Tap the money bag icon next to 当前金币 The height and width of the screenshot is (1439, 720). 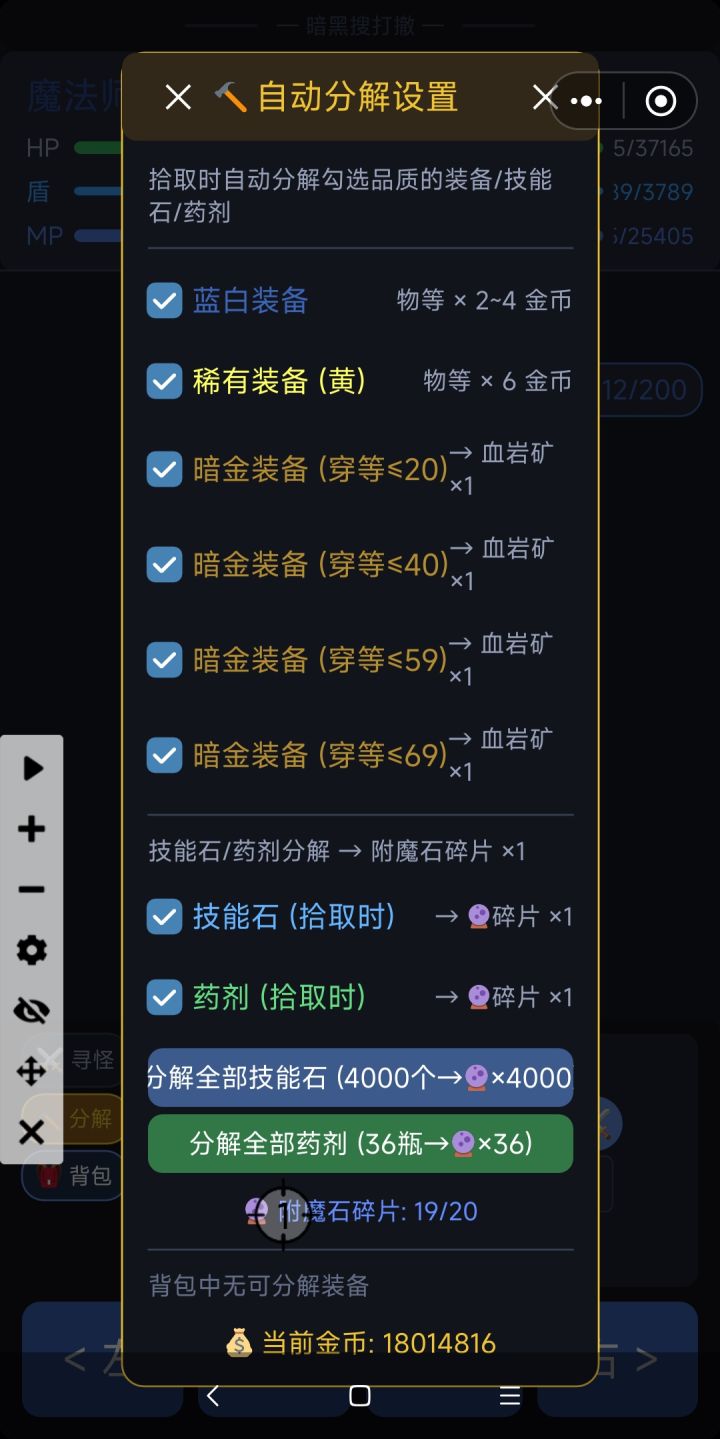click(x=240, y=1343)
